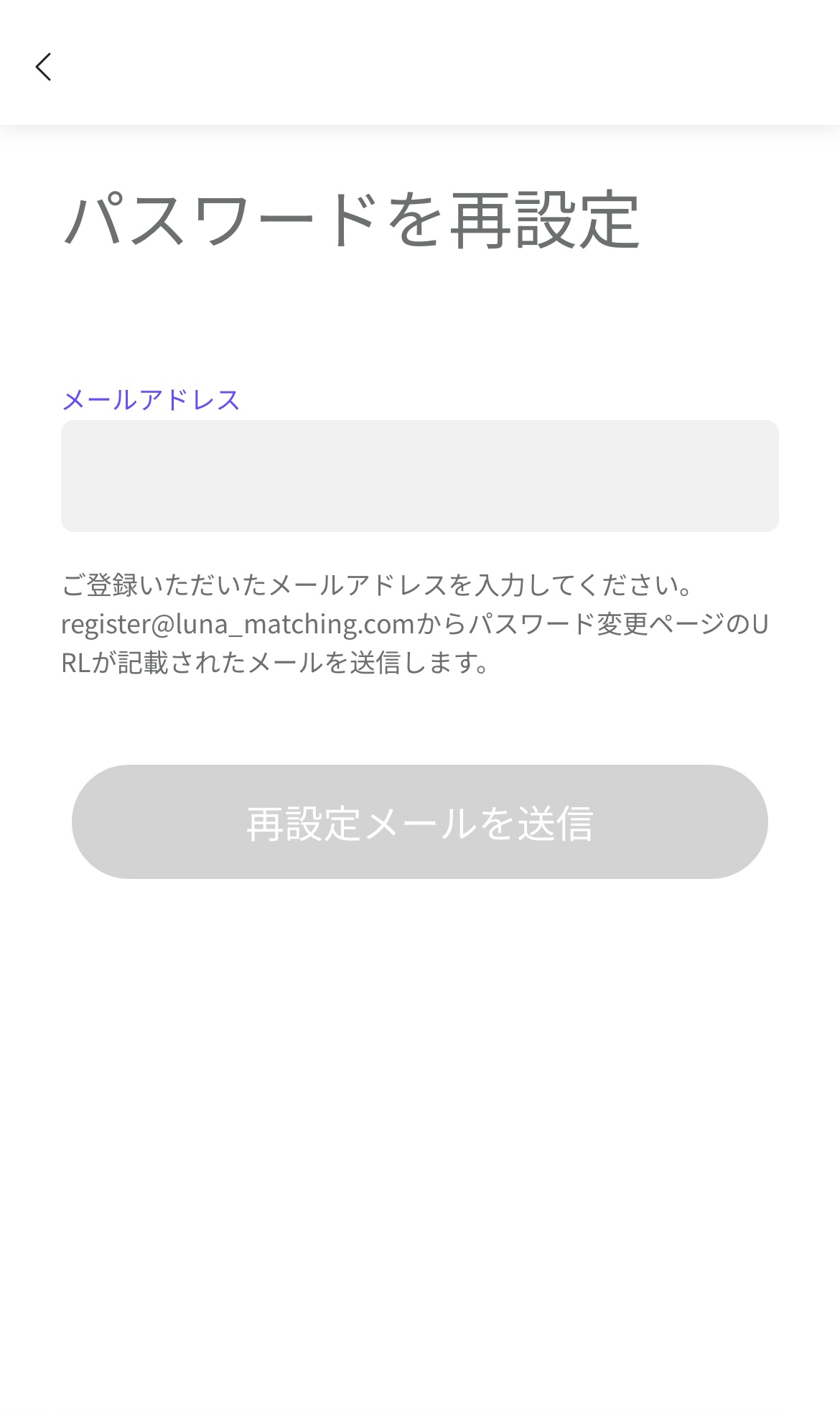
Task: Go back using the top-left arrow
Action: [44, 67]
